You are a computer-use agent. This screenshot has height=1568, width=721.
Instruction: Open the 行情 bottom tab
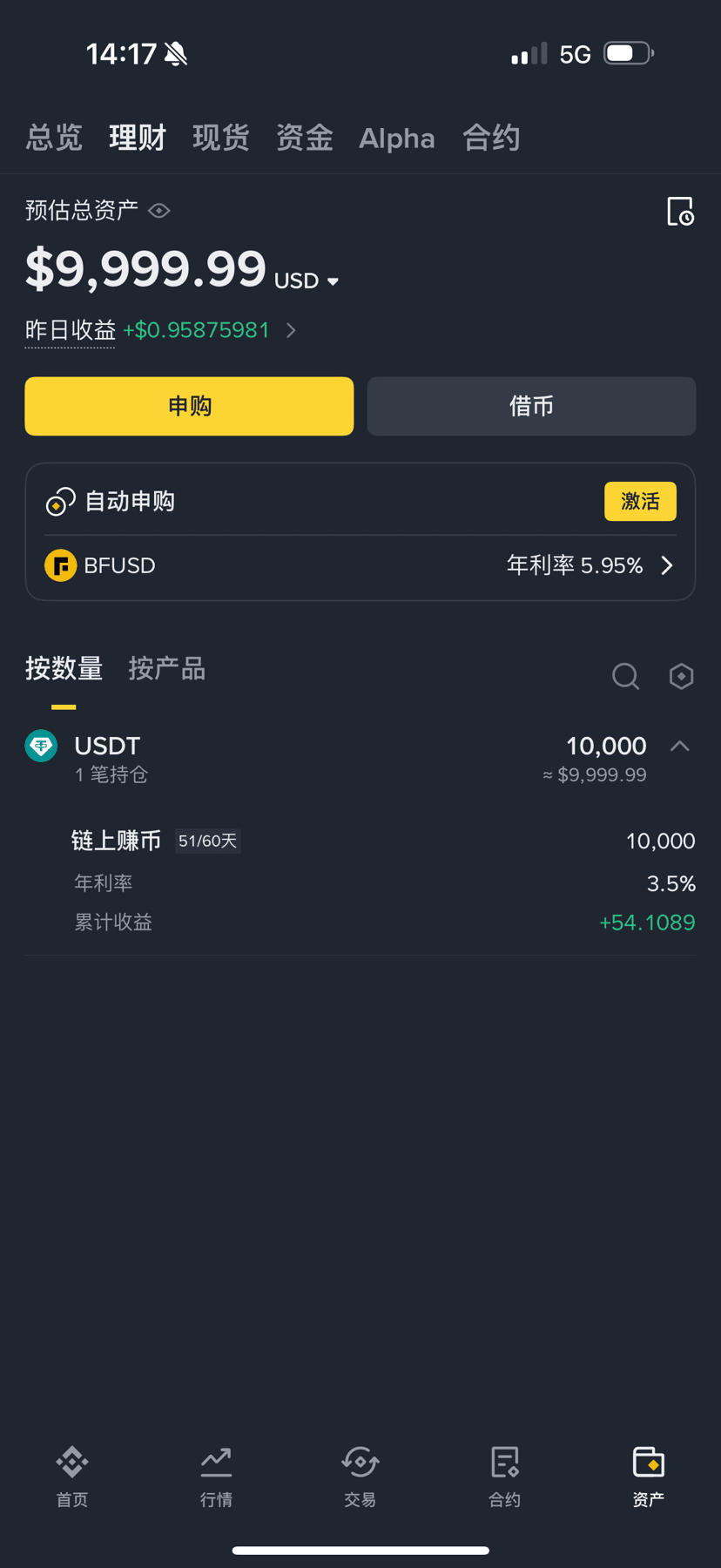point(216,1476)
